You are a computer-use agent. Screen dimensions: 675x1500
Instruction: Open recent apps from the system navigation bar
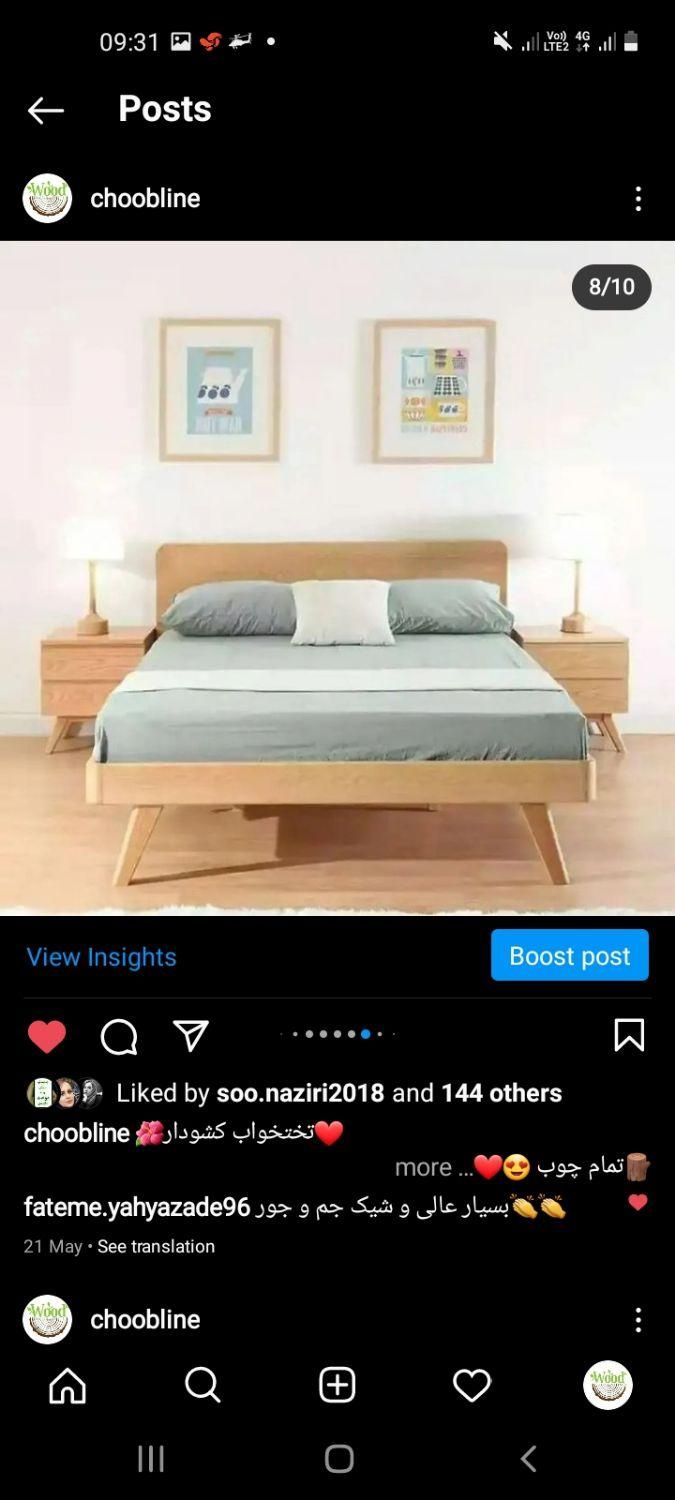coord(151,1459)
